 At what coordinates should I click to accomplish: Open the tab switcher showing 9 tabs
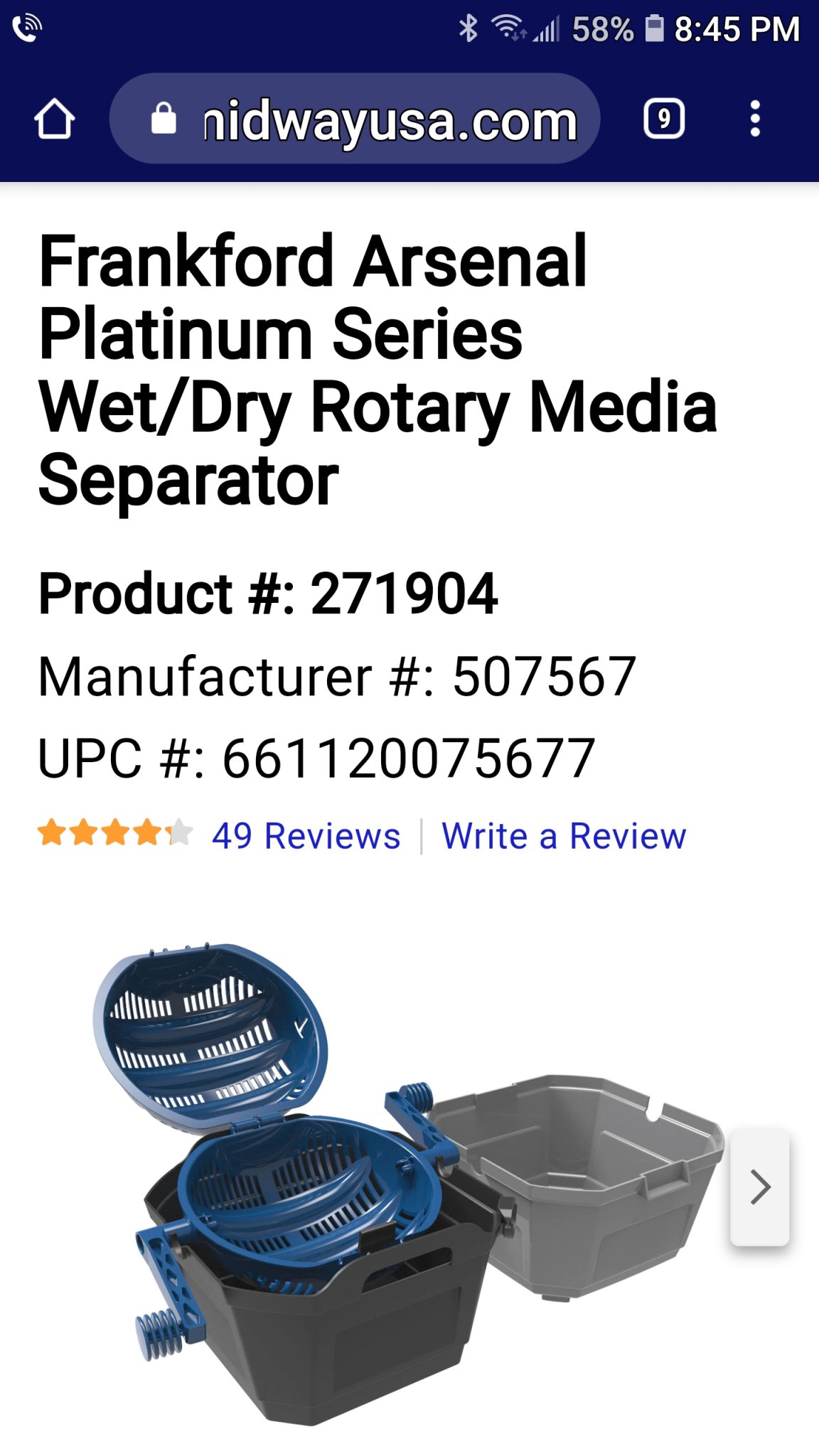(x=663, y=119)
